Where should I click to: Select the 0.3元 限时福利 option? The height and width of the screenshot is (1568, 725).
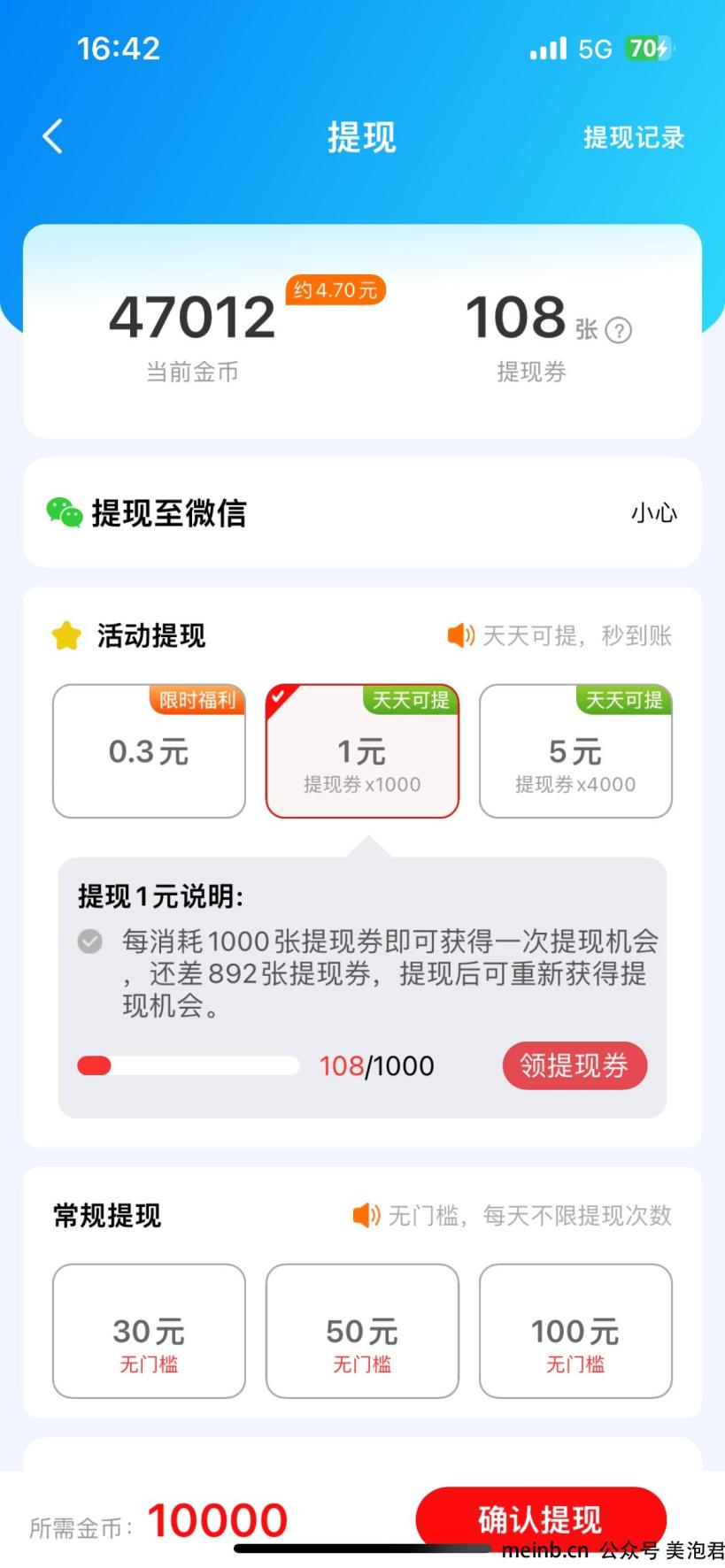click(149, 751)
